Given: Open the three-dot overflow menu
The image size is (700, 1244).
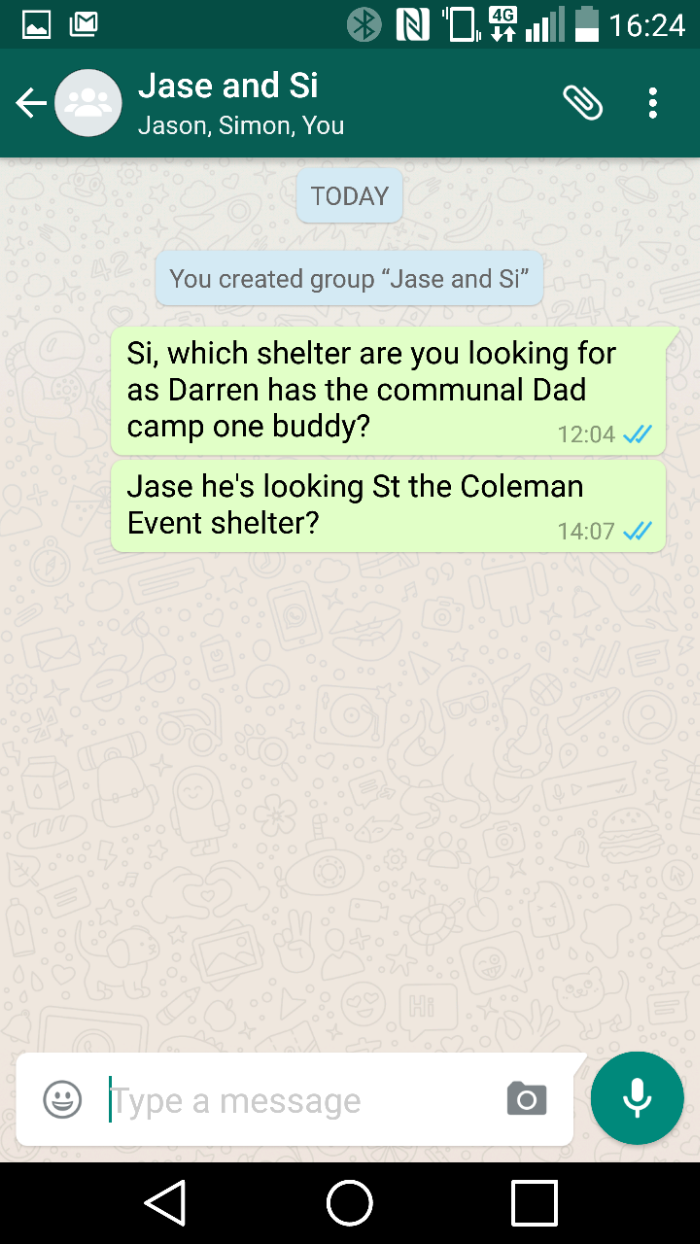Looking at the screenshot, I should 652,103.
